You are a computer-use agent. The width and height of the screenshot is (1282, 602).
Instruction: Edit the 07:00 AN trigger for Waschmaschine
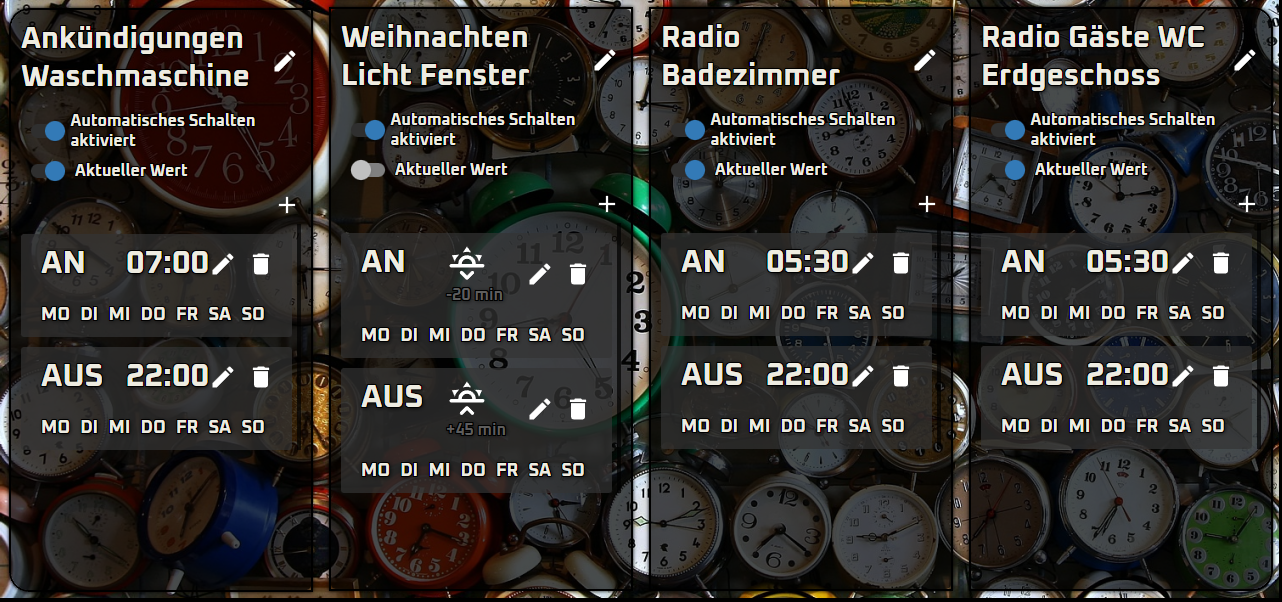click(x=223, y=264)
